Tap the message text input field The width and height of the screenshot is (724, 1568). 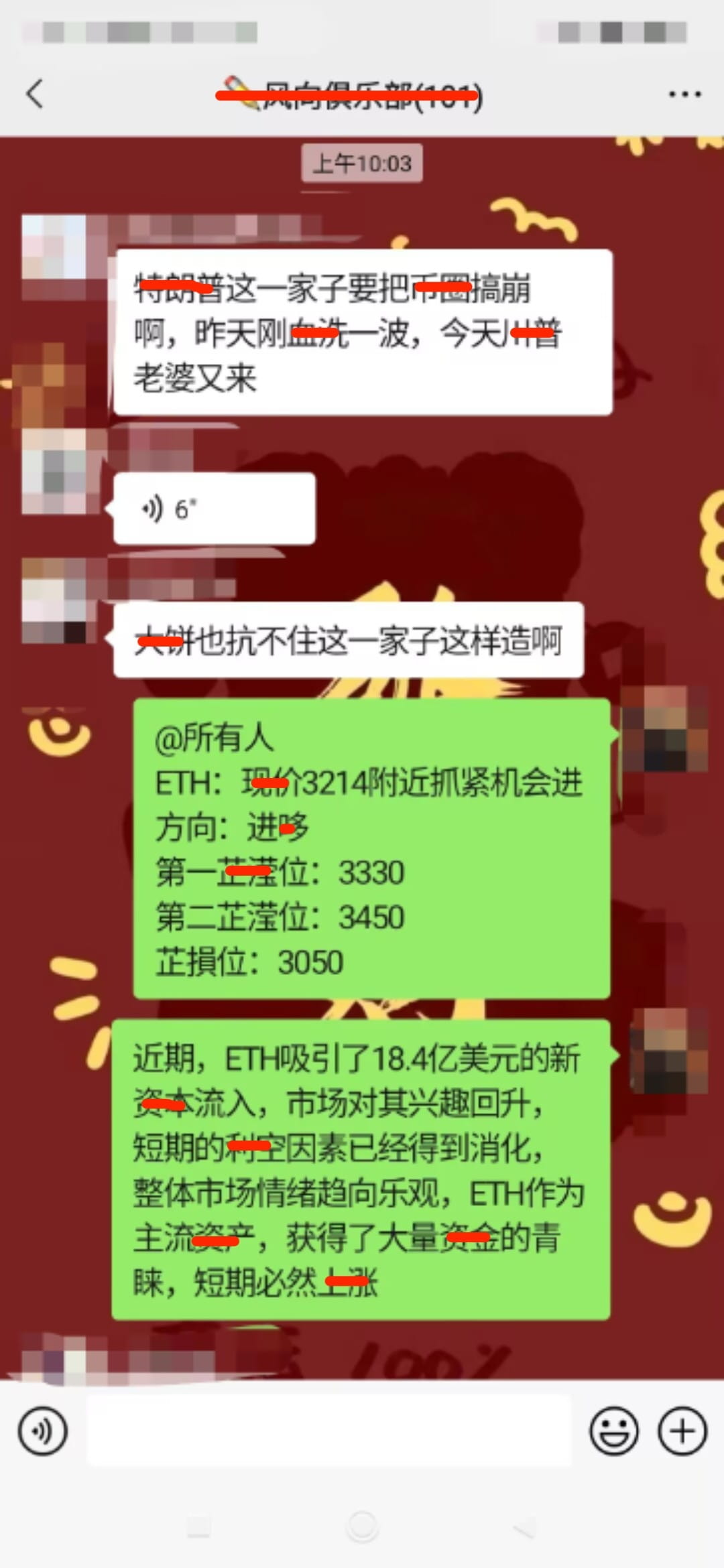(x=328, y=1431)
